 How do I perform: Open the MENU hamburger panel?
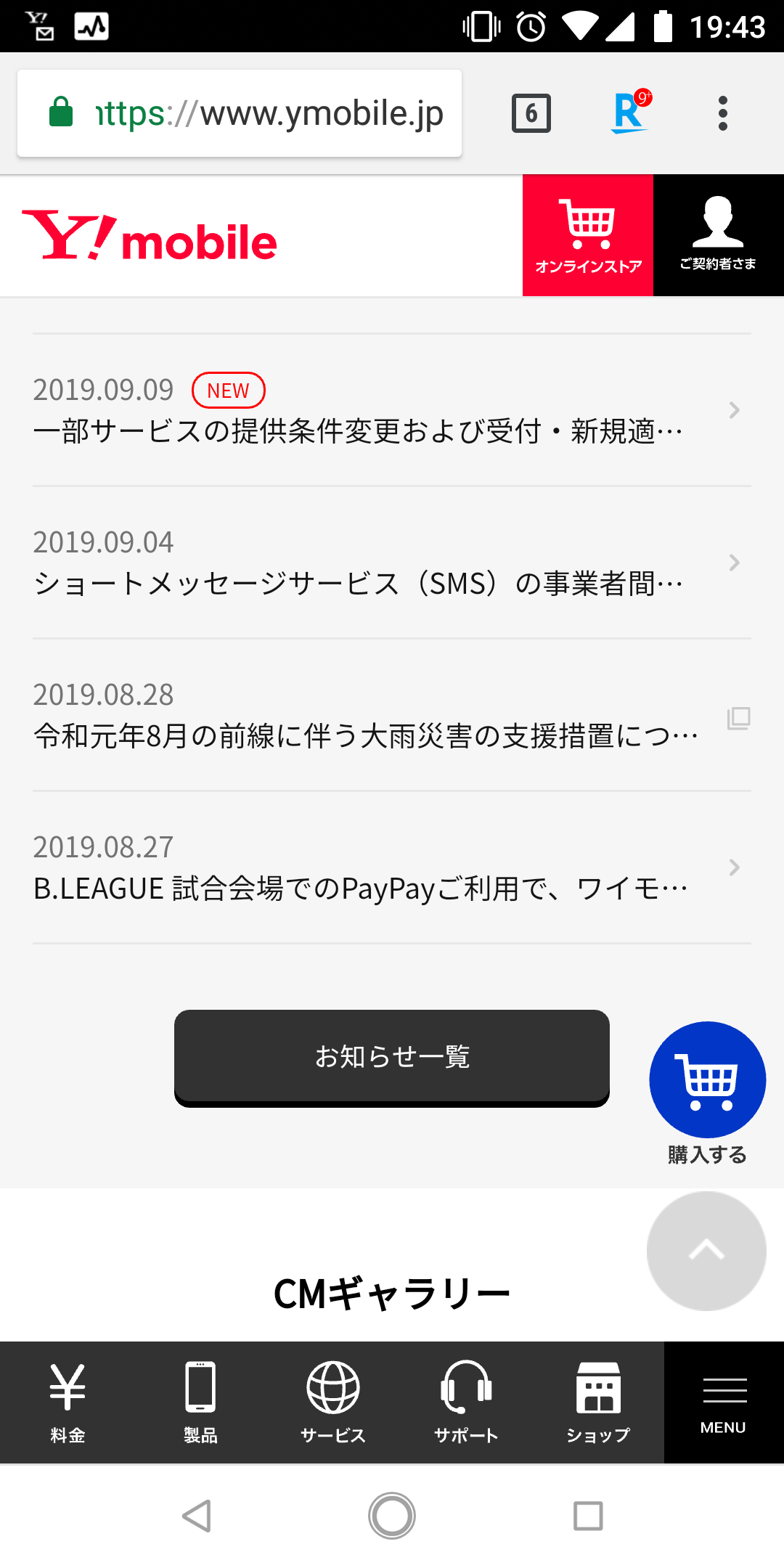pos(723,1401)
